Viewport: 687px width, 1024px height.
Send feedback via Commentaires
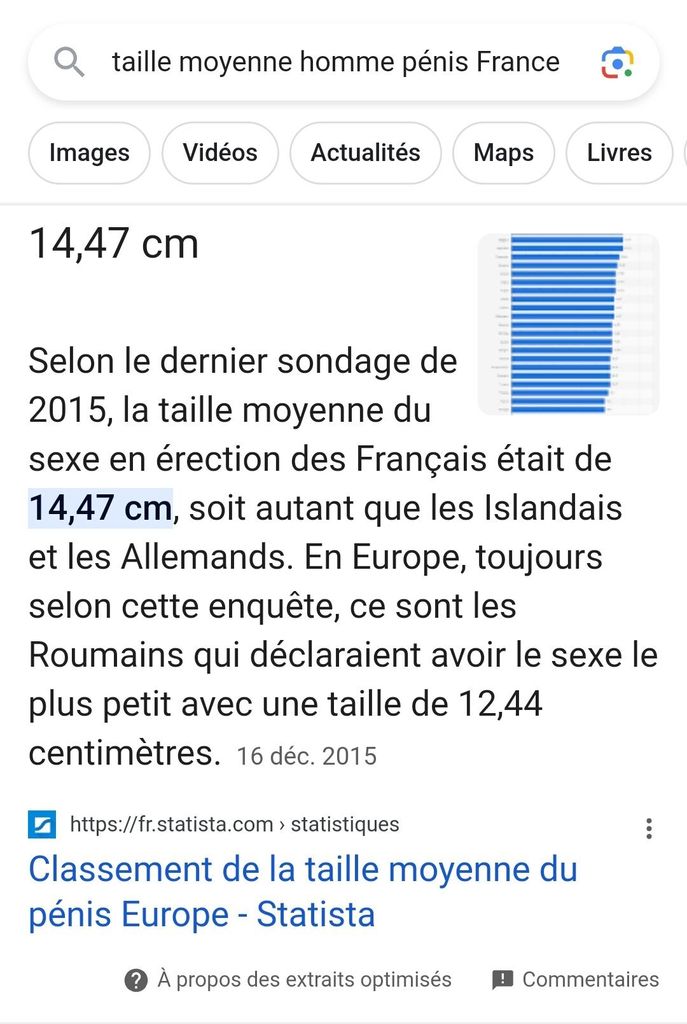coord(576,979)
